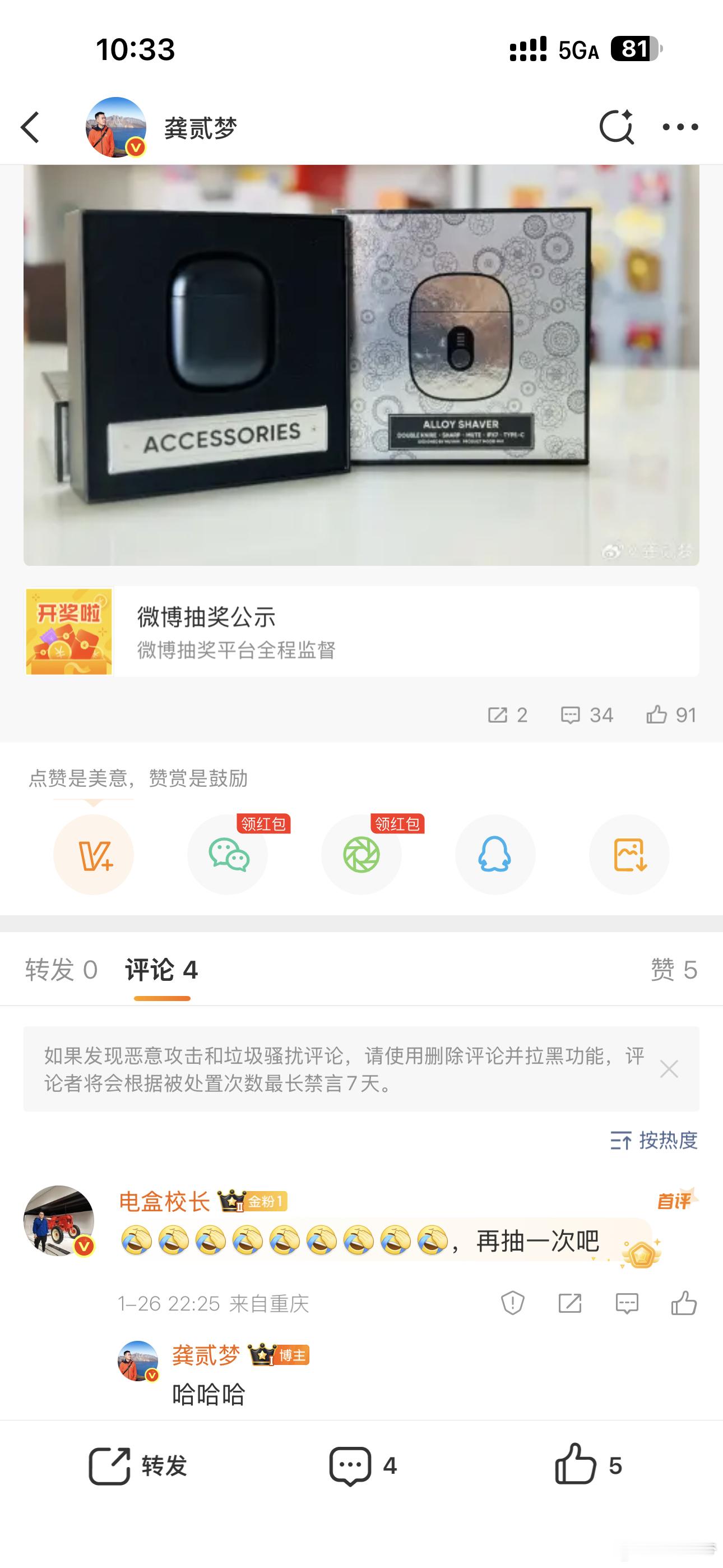Tap the green Oasis 领红包 reward icon
This screenshot has width=723, height=1568.
[x=362, y=854]
